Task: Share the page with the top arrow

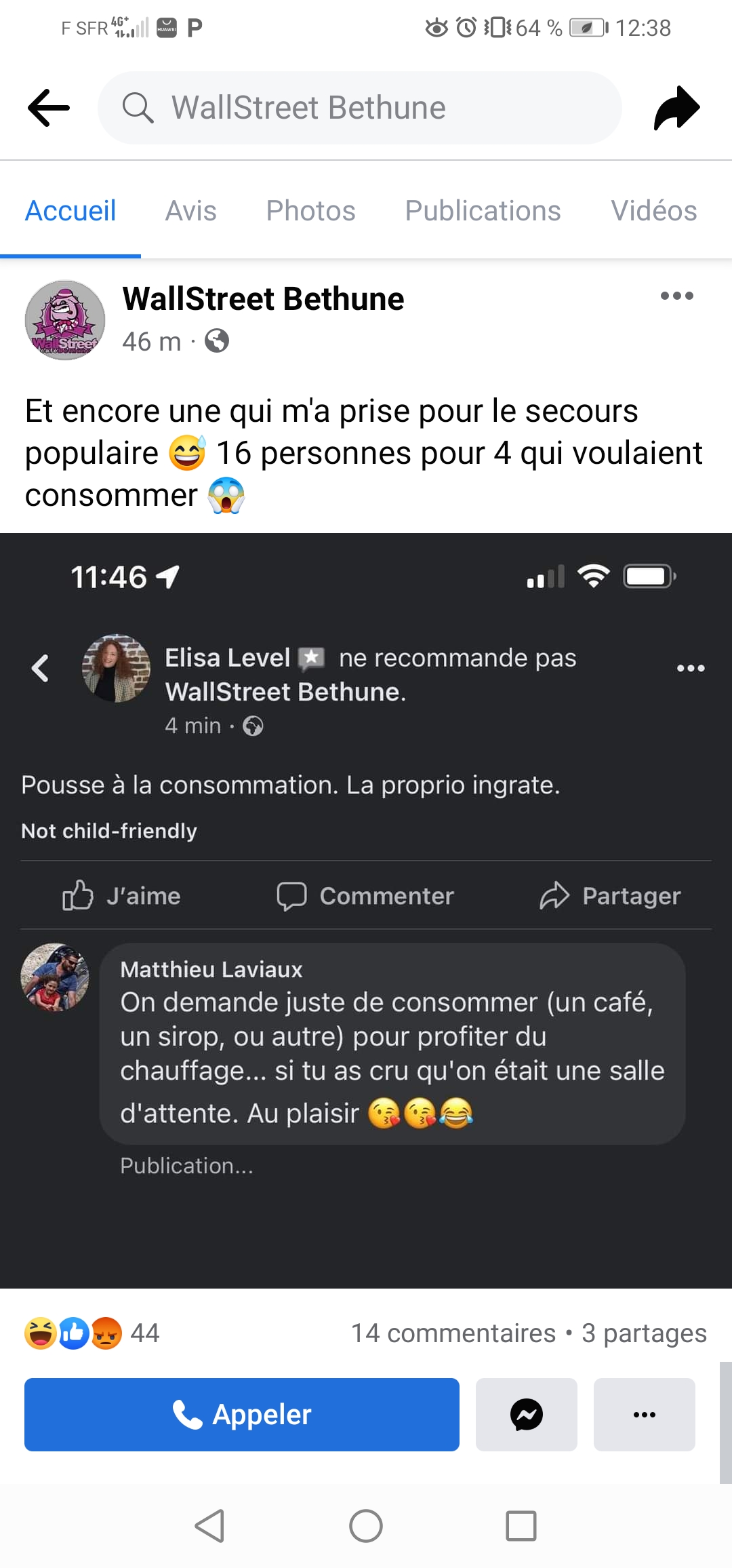Action: point(676,108)
